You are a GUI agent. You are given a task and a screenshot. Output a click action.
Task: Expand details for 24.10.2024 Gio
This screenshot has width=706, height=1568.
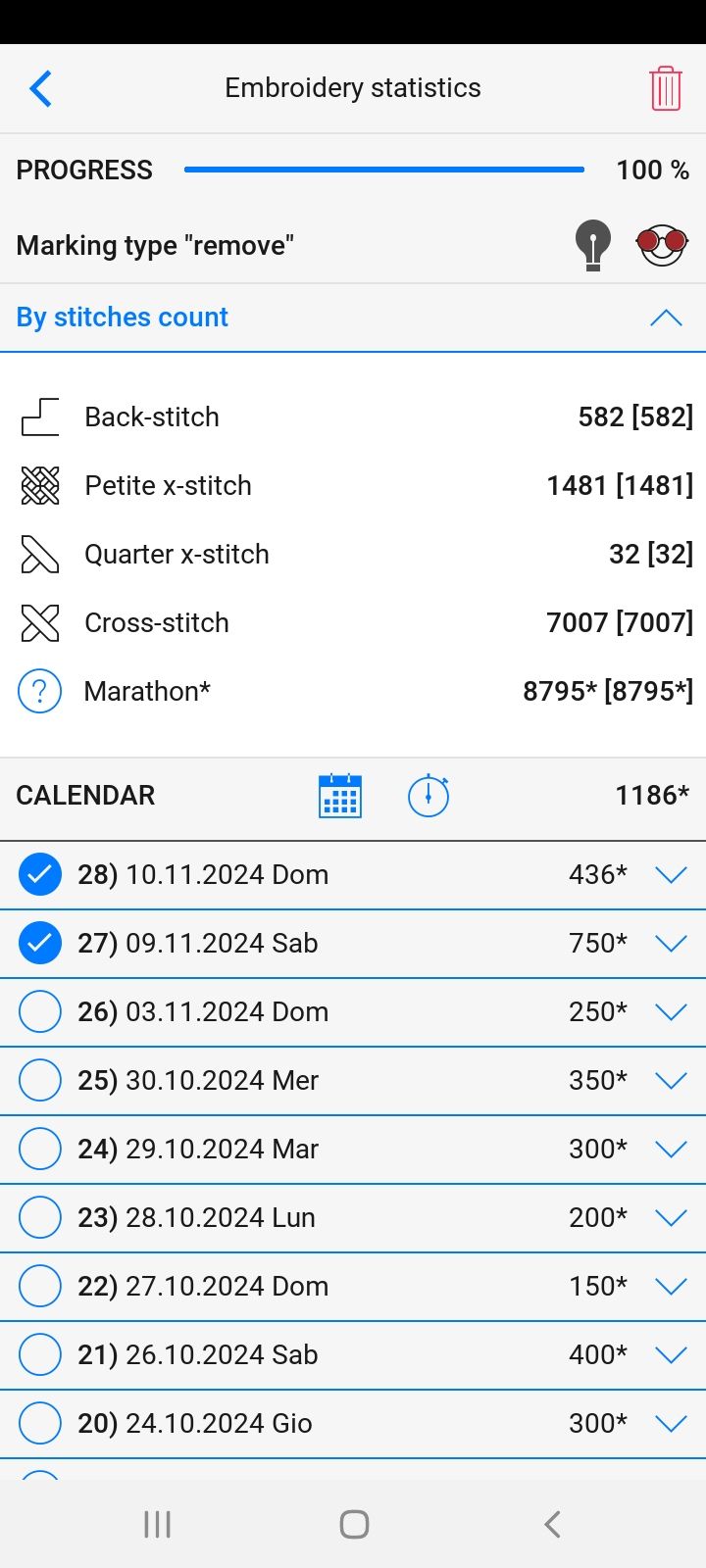click(x=671, y=1423)
